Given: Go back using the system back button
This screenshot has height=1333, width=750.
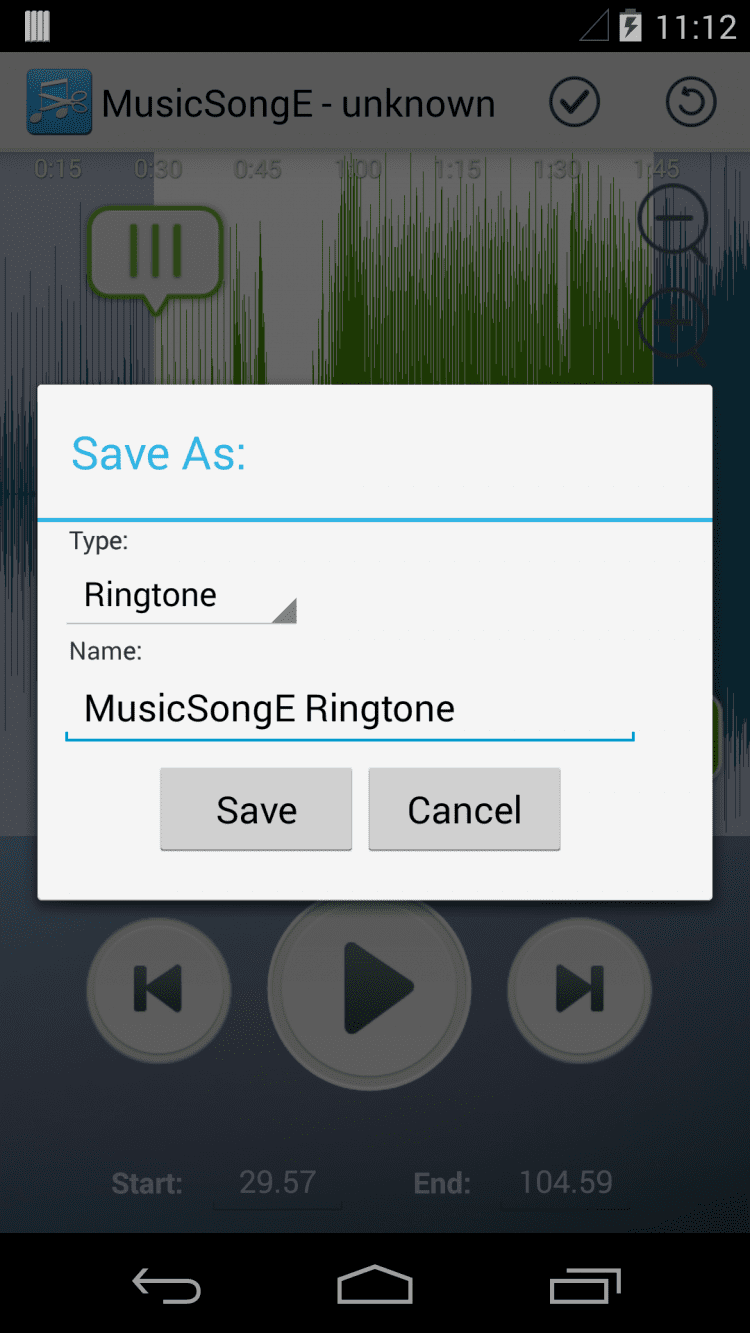Looking at the screenshot, I should point(166,1286).
